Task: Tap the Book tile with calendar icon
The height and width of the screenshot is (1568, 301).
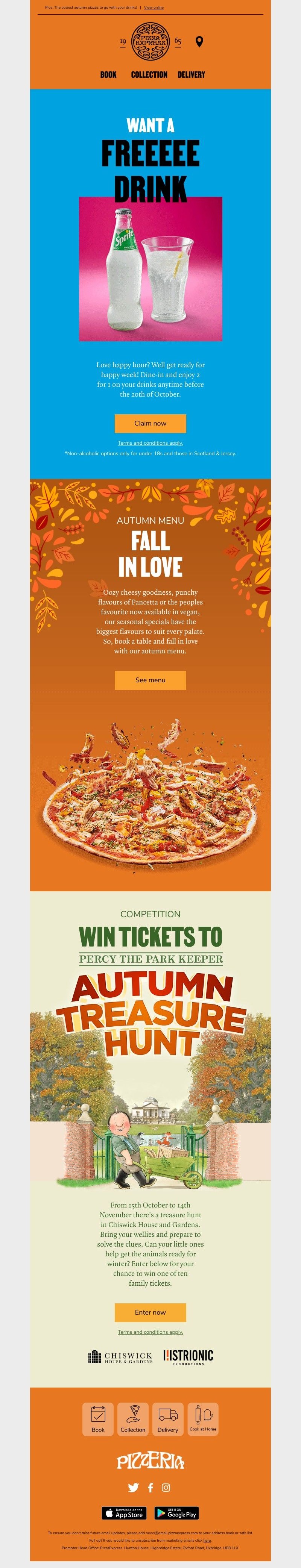Action: [98, 1419]
